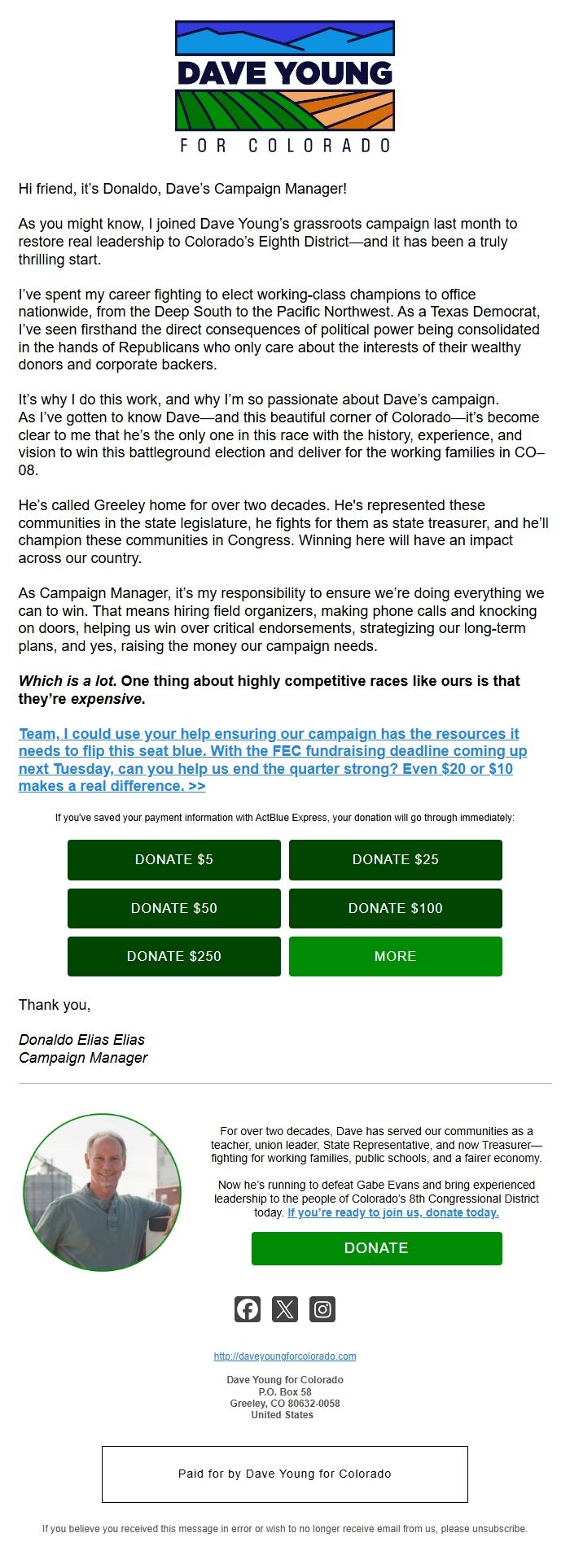Open the MORE donation options button
Screen dimensions: 570x1568
tap(395, 956)
